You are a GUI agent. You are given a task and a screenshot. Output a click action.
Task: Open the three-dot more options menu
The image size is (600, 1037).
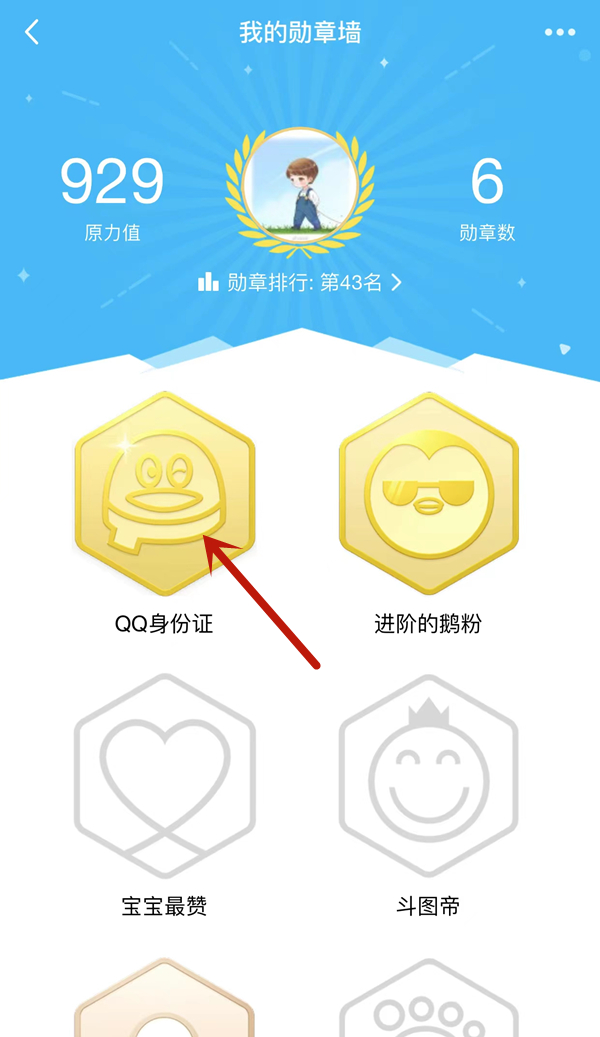click(560, 33)
